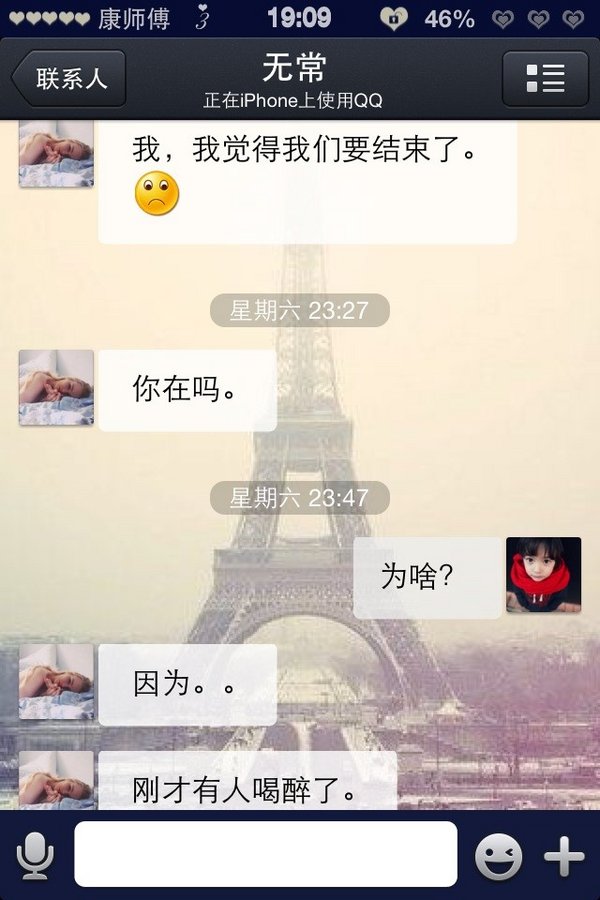Open contact avatar beside 因为。。

tap(56, 682)
